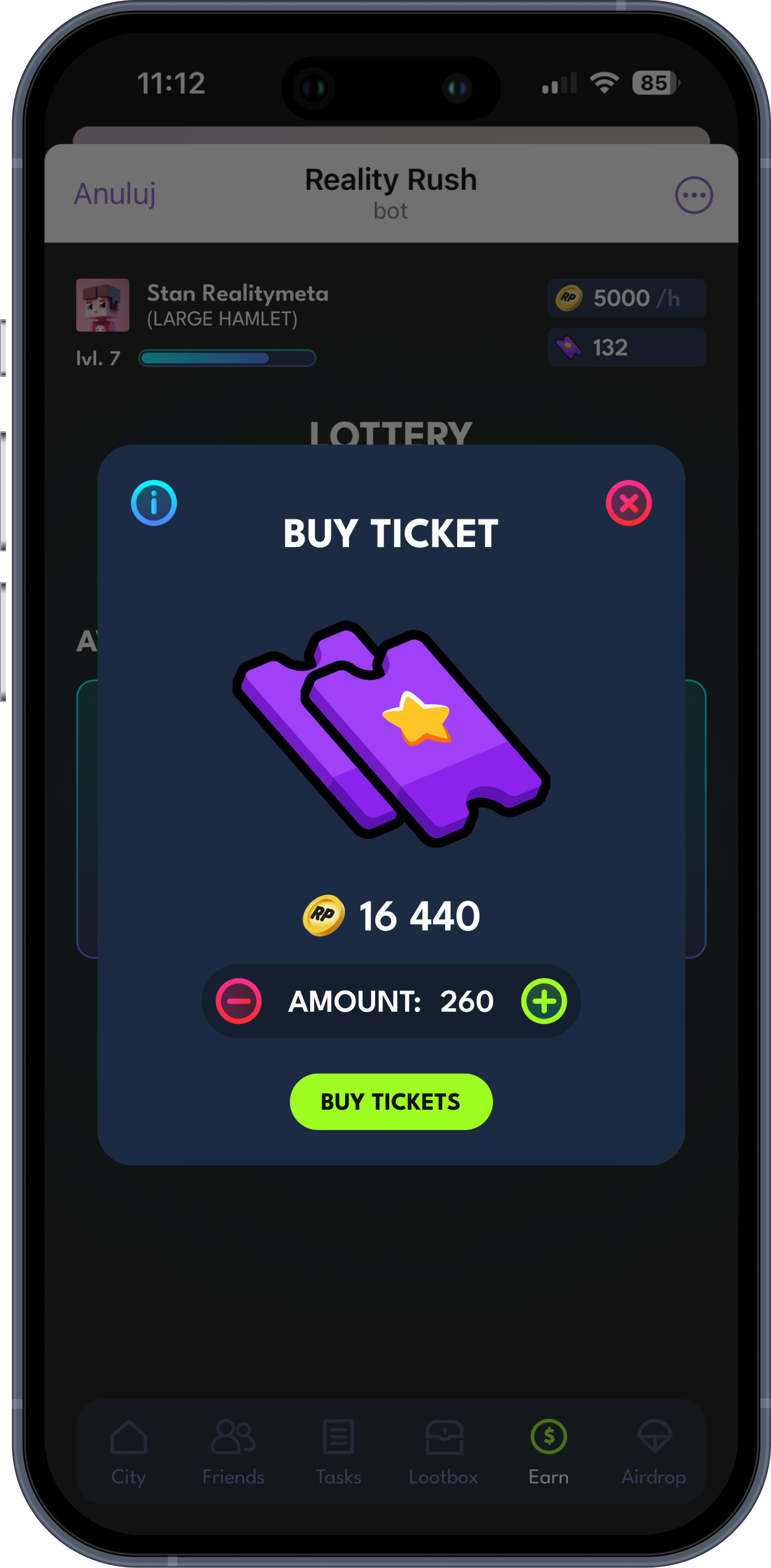Decrease ticket amount with minus button
Viewport: 771px width, 1568px height.
(238, 1001)
